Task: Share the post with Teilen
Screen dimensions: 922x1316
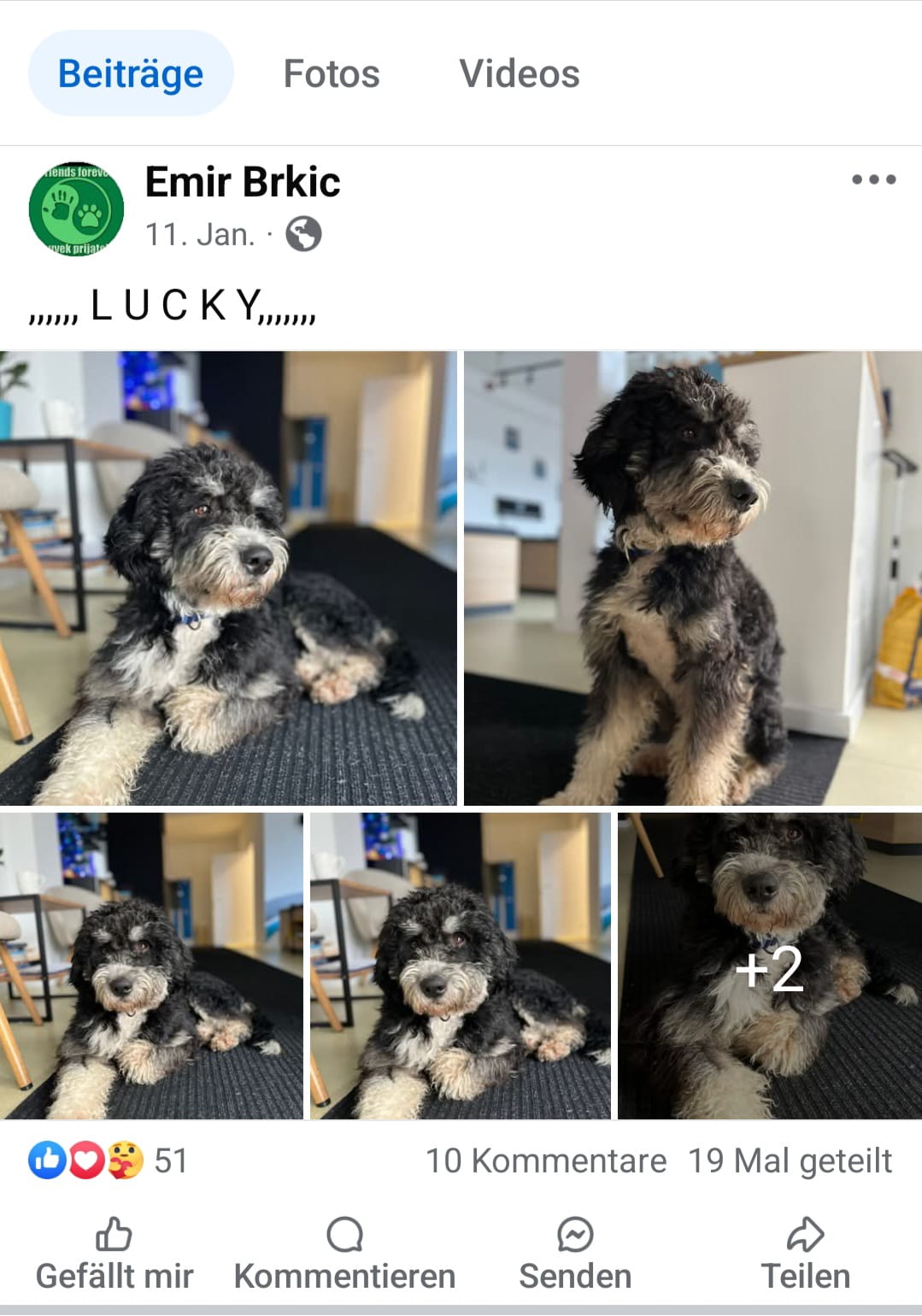Action: pos(805,1254)
